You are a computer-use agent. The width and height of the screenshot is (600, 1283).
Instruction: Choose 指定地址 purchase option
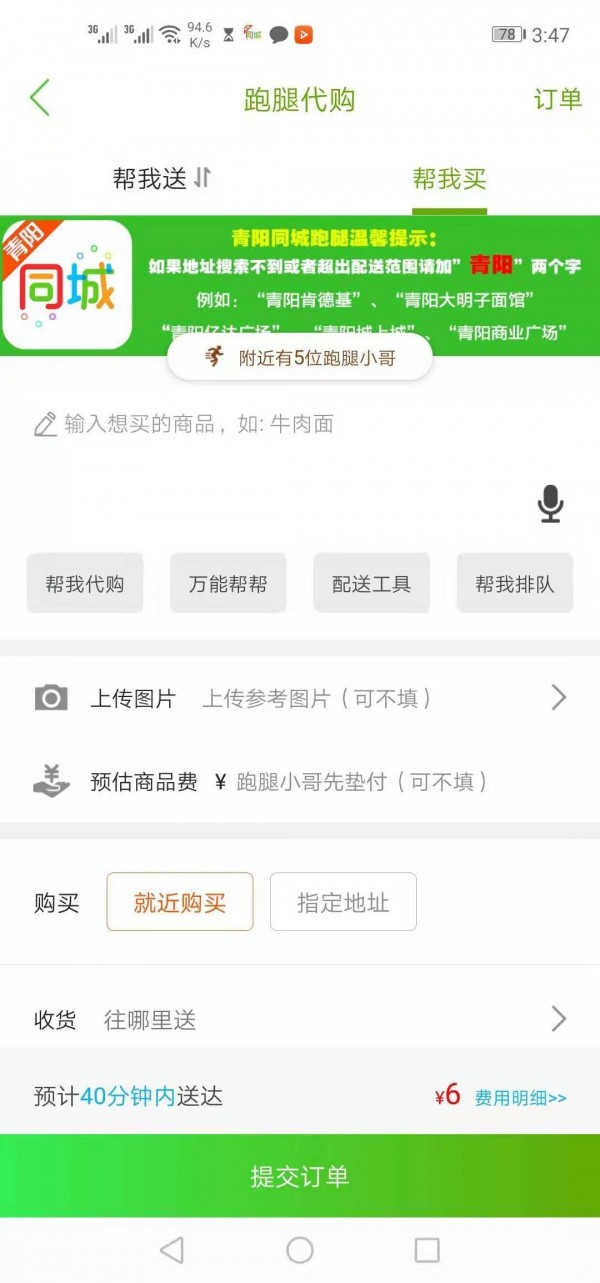click(343, 903)
